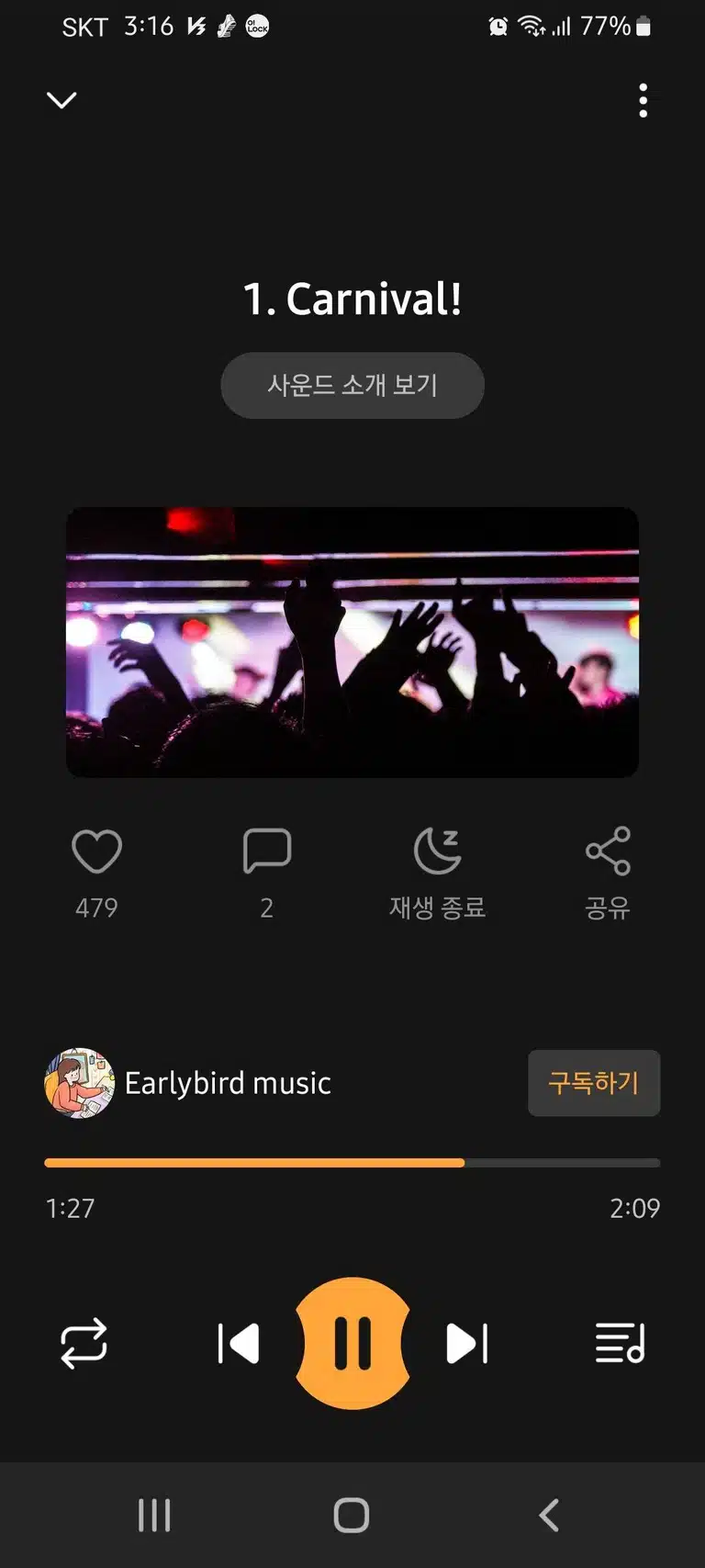The width and height of the screenshot is (705, 1568).
Task: Like the track with the heart icon
Action: pyautogui.click(x=96, y=852)
